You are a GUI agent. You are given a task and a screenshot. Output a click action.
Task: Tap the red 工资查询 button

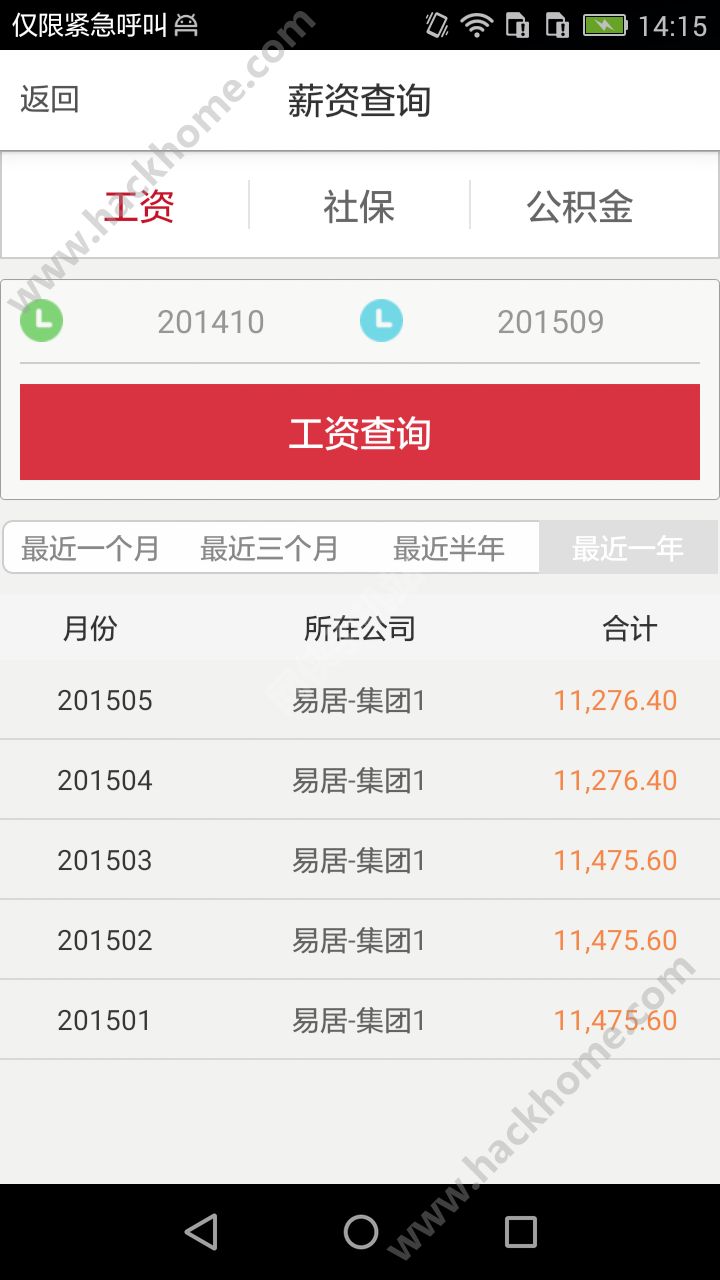coord(360,433)
